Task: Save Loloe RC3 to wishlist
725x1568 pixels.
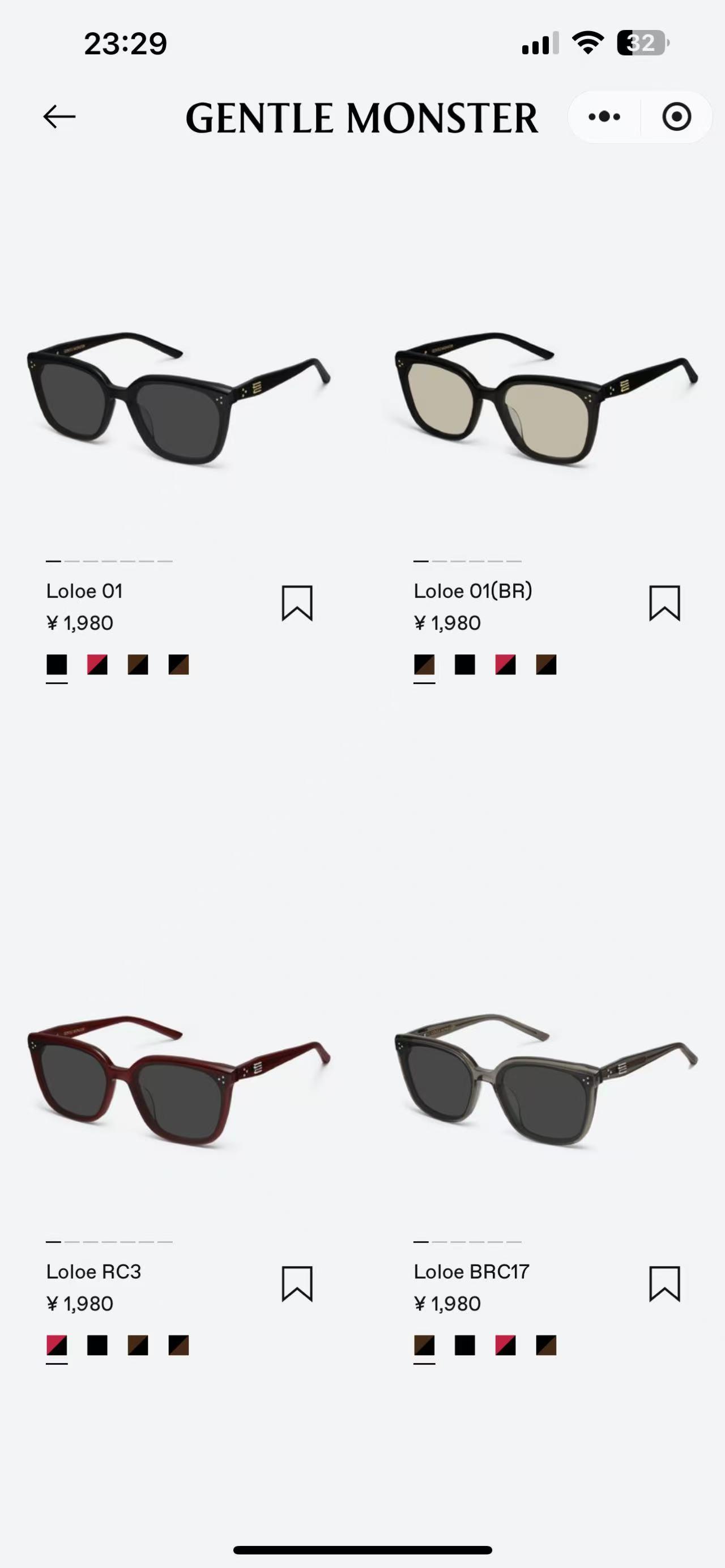Action: 297,1284
